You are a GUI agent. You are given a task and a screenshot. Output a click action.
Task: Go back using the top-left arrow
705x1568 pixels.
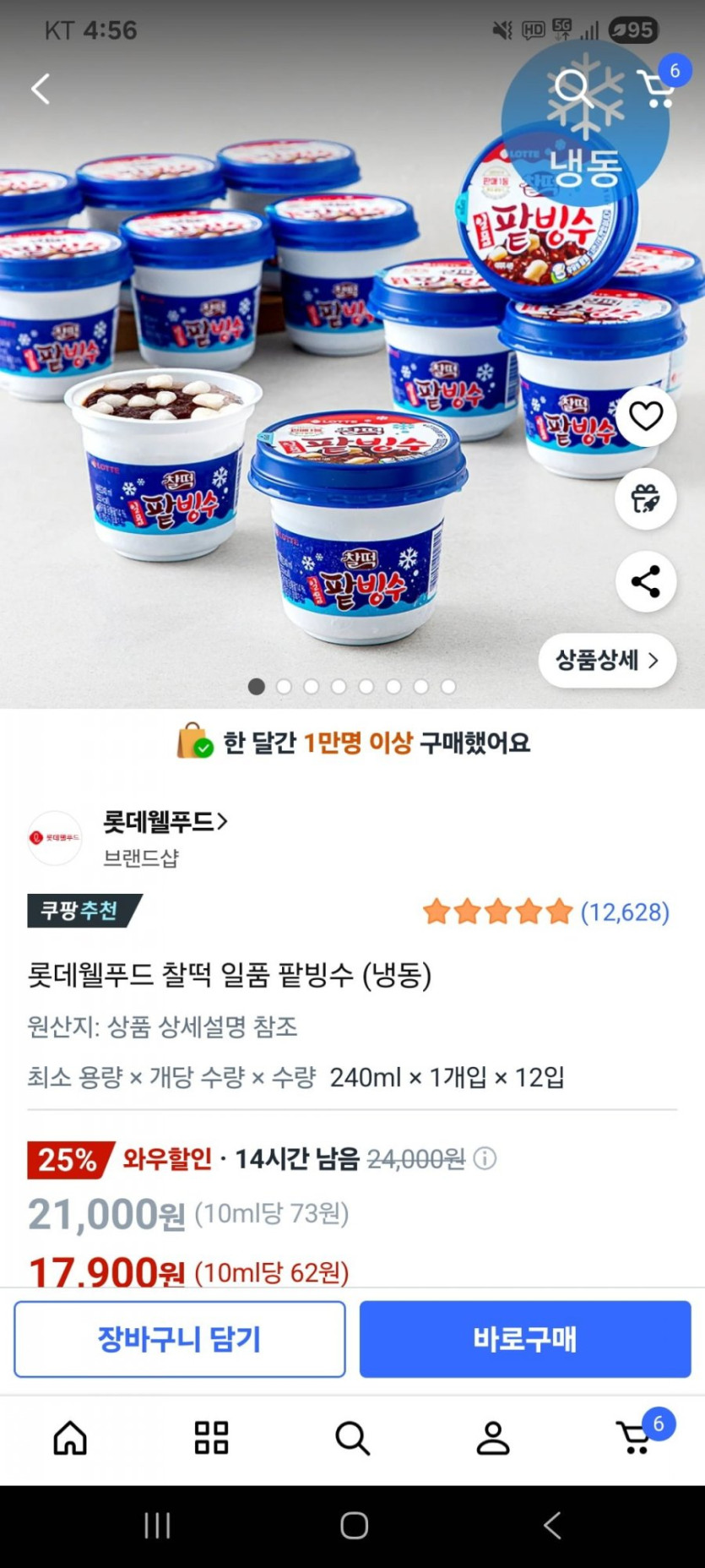[x=41, y=89]
